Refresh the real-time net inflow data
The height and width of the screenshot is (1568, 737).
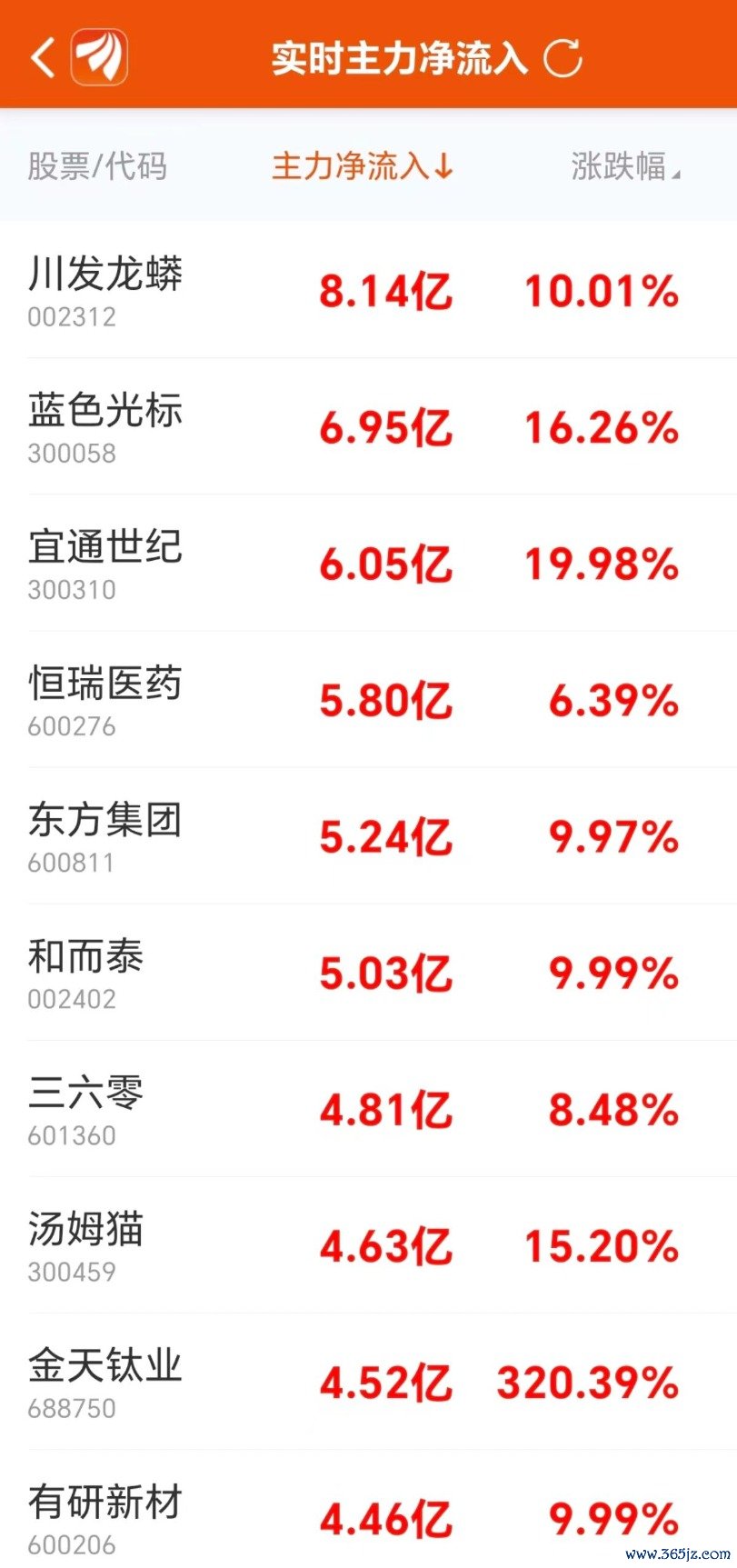point(563,58)
